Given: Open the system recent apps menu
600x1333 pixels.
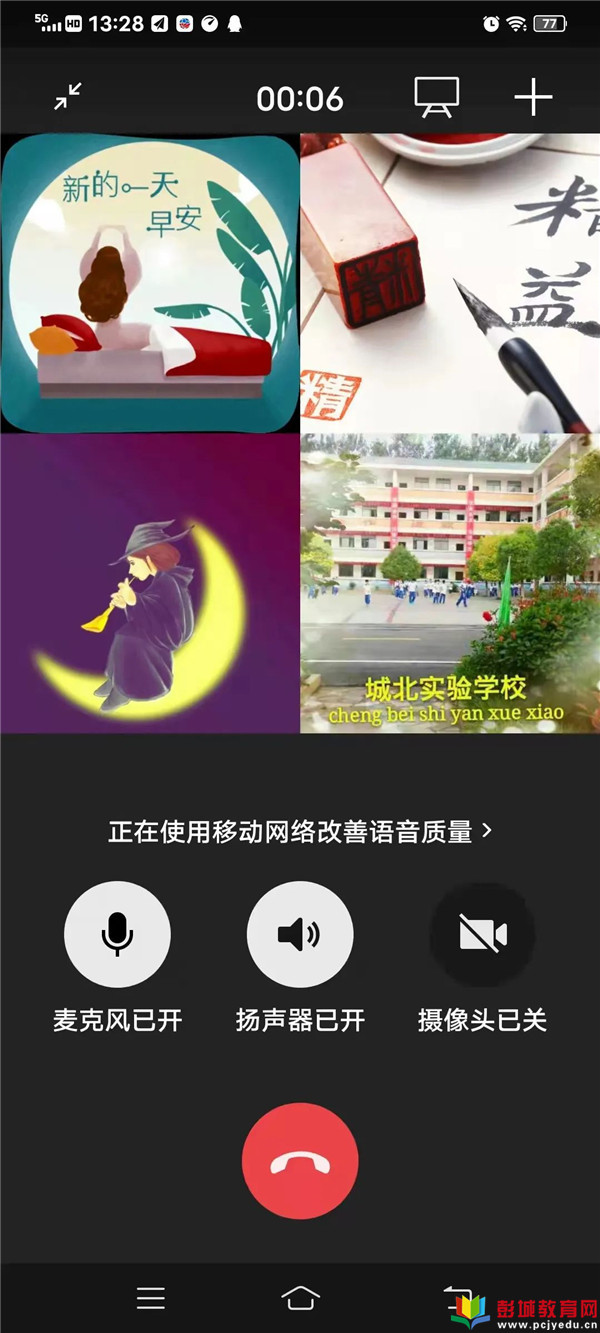Looking at the screenshot, I should point(151,1298).
